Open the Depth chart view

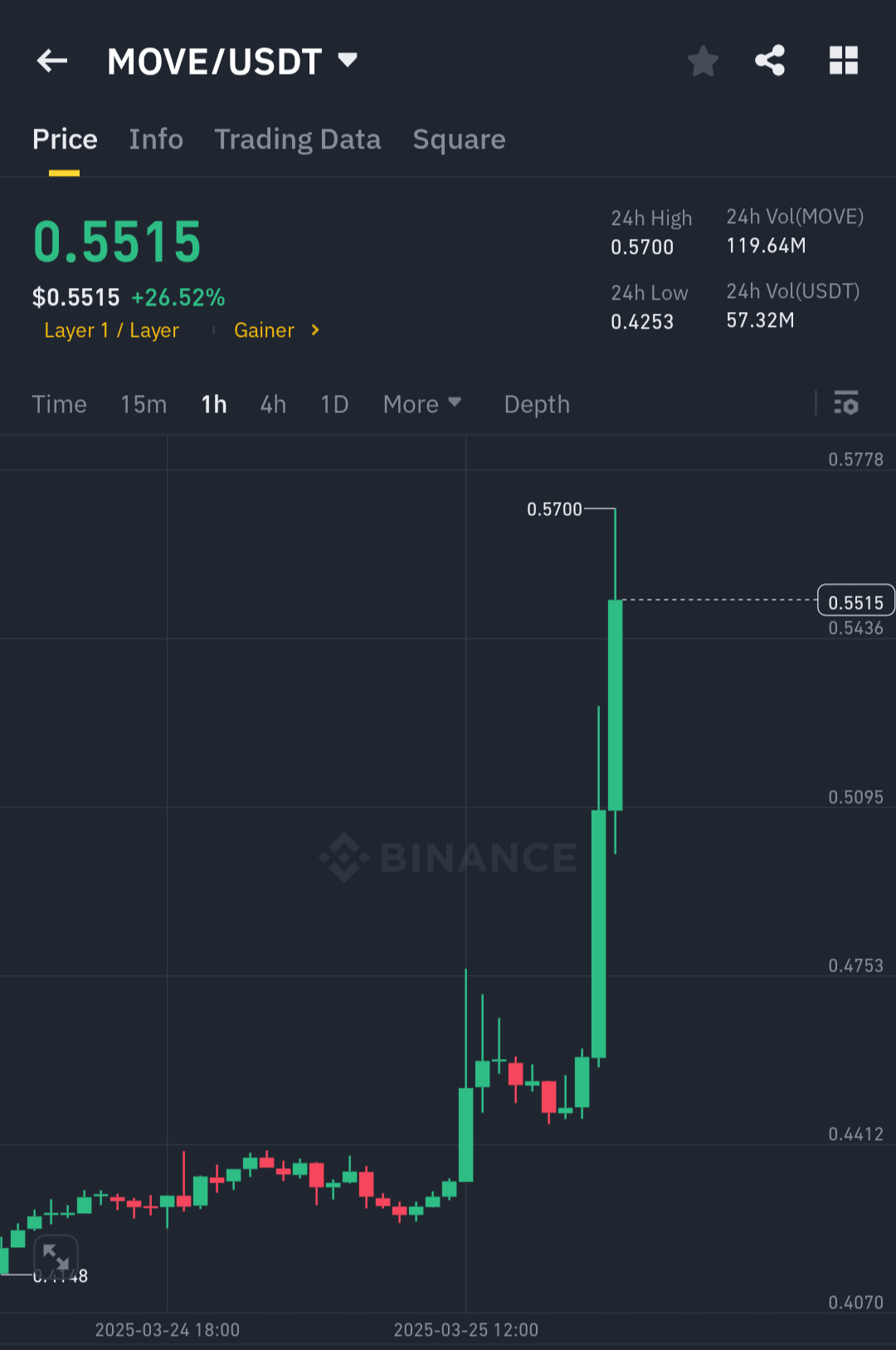pos(536,404)
